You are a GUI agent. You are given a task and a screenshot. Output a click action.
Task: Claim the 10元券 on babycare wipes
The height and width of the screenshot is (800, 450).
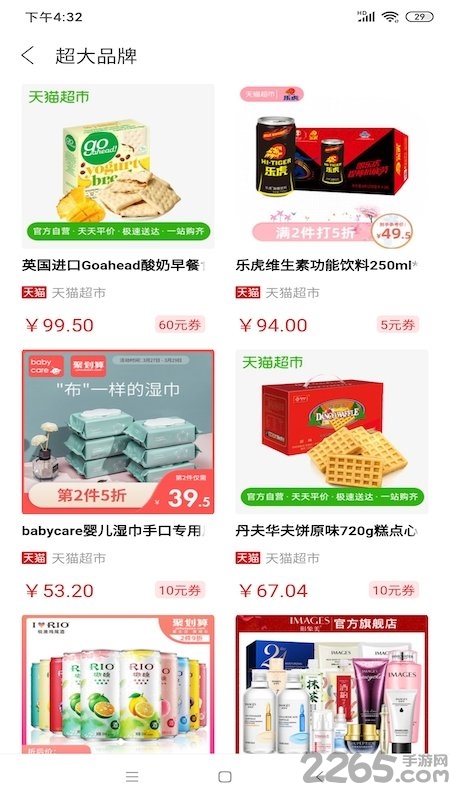click(x=180, y=590)
